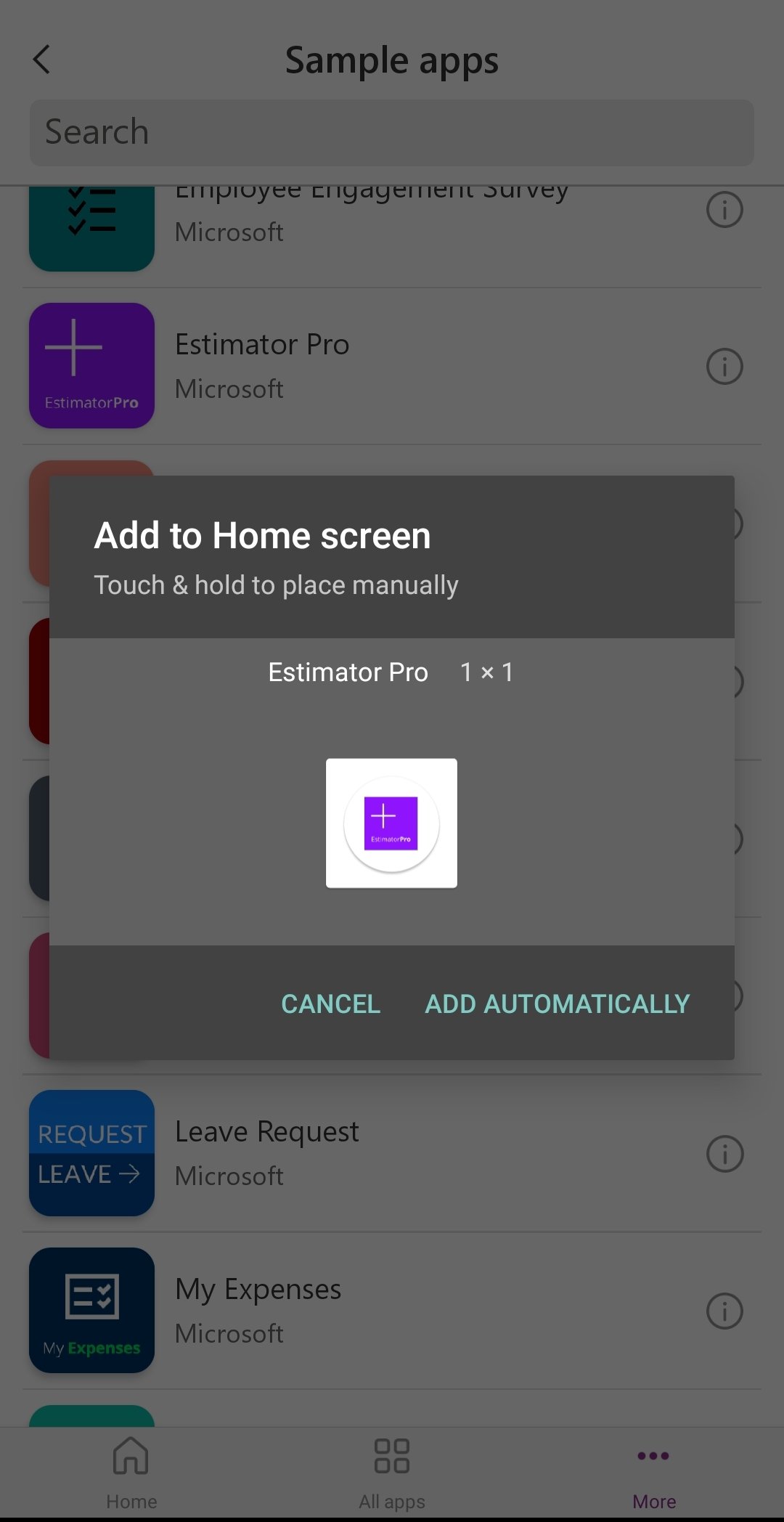Open the My Expenses app
Viewport: 784px width, 1522px height.
pyautogui.click(x=391, y=1311)
